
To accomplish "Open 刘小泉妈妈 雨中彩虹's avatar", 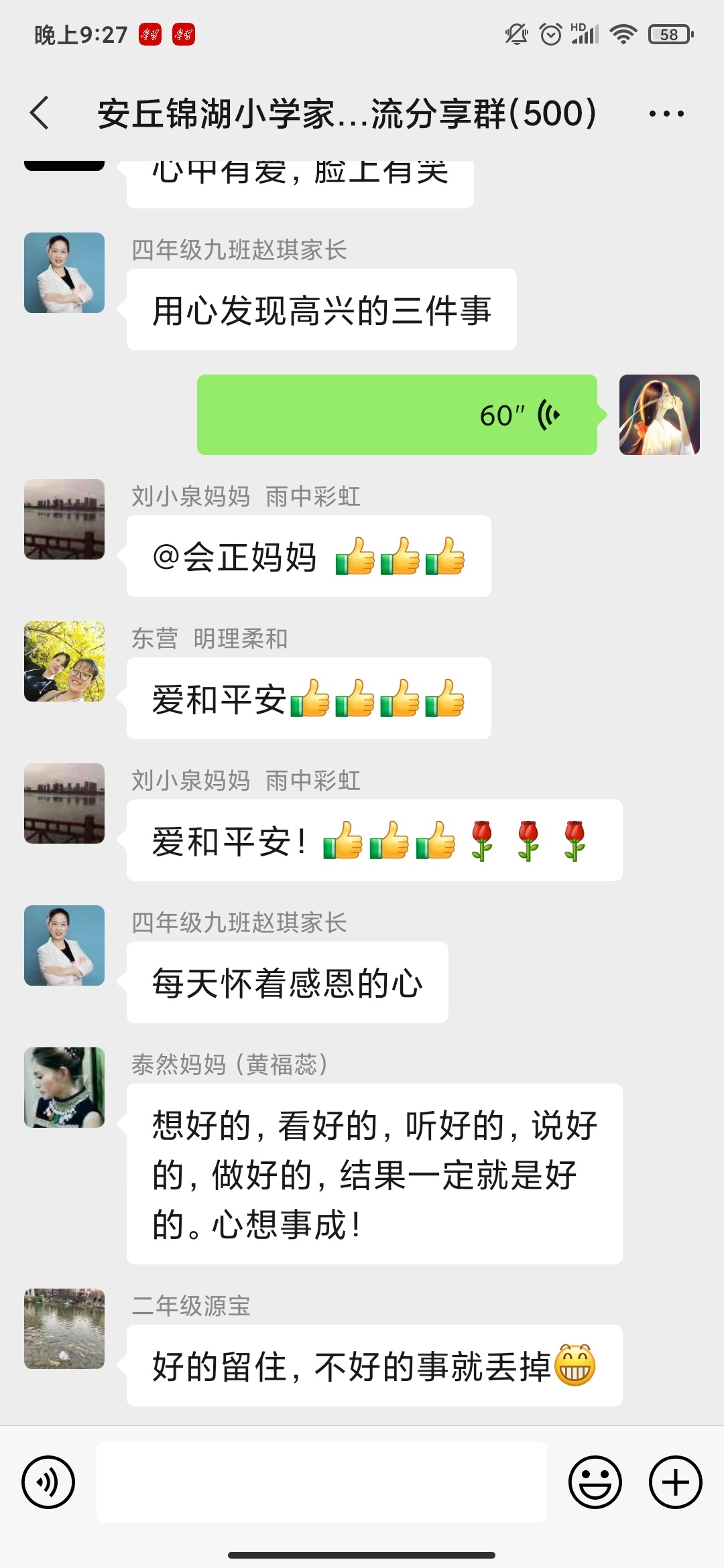I will click(x=64, y=519).
